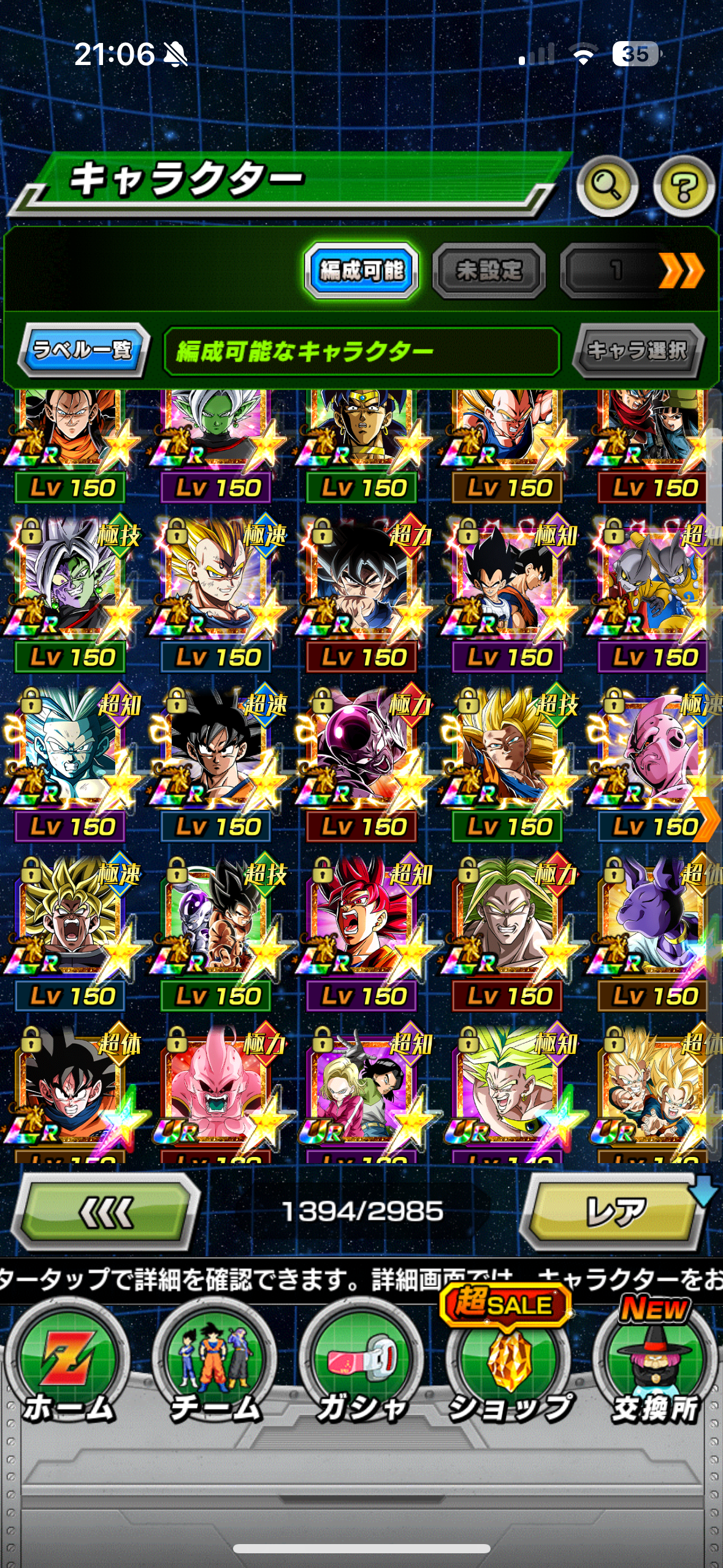Open the magnifying glass search icon
The width and height of the screenshot is (723, 1568).
coord(606,186)
